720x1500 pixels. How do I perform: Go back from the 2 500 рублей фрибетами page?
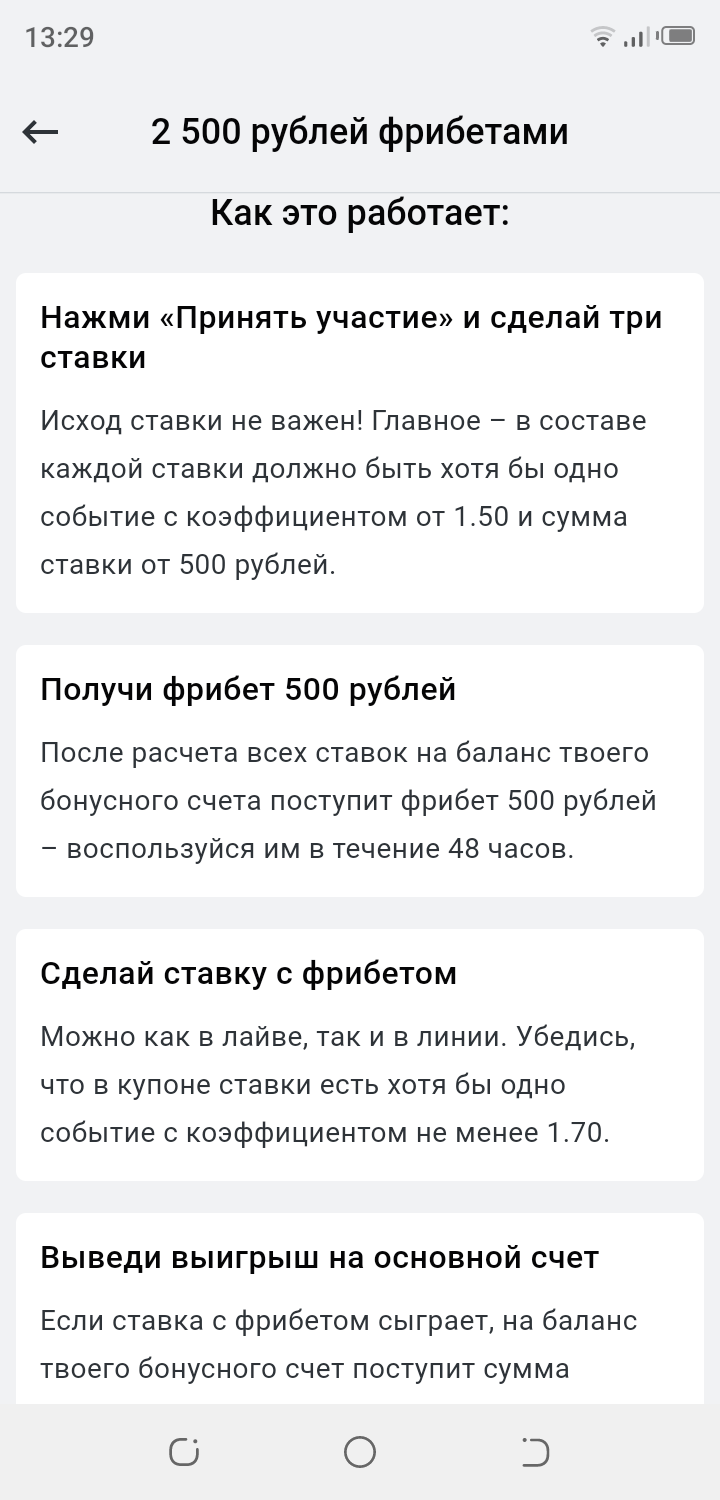pos(41,132)
